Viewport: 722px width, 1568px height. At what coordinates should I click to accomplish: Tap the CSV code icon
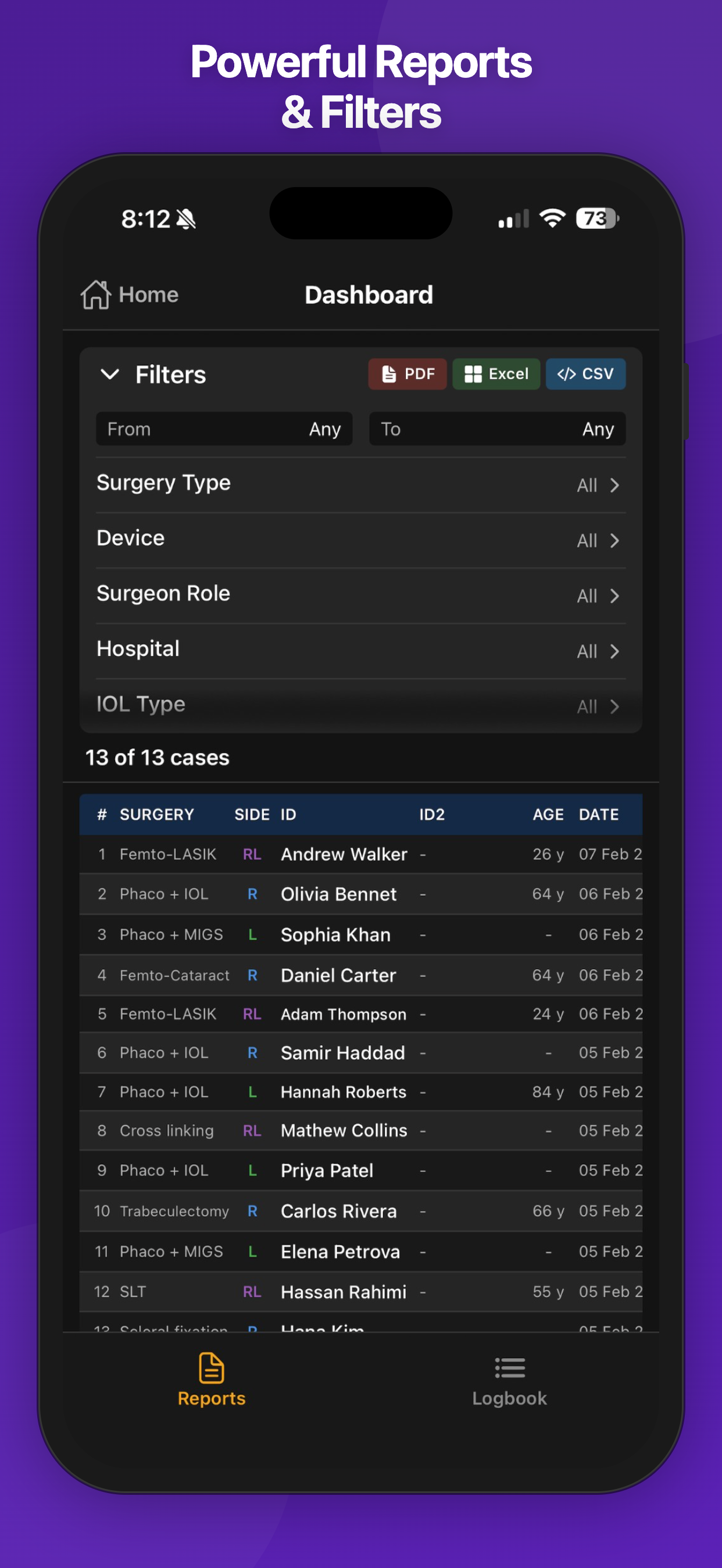click(567, 374)
